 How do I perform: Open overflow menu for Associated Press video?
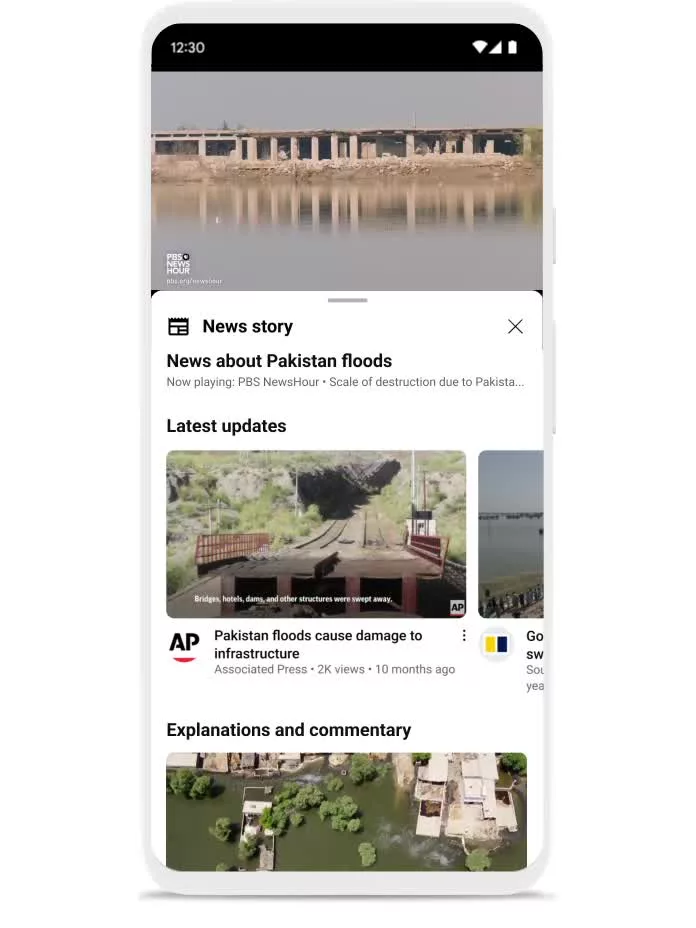click(464, 636)
